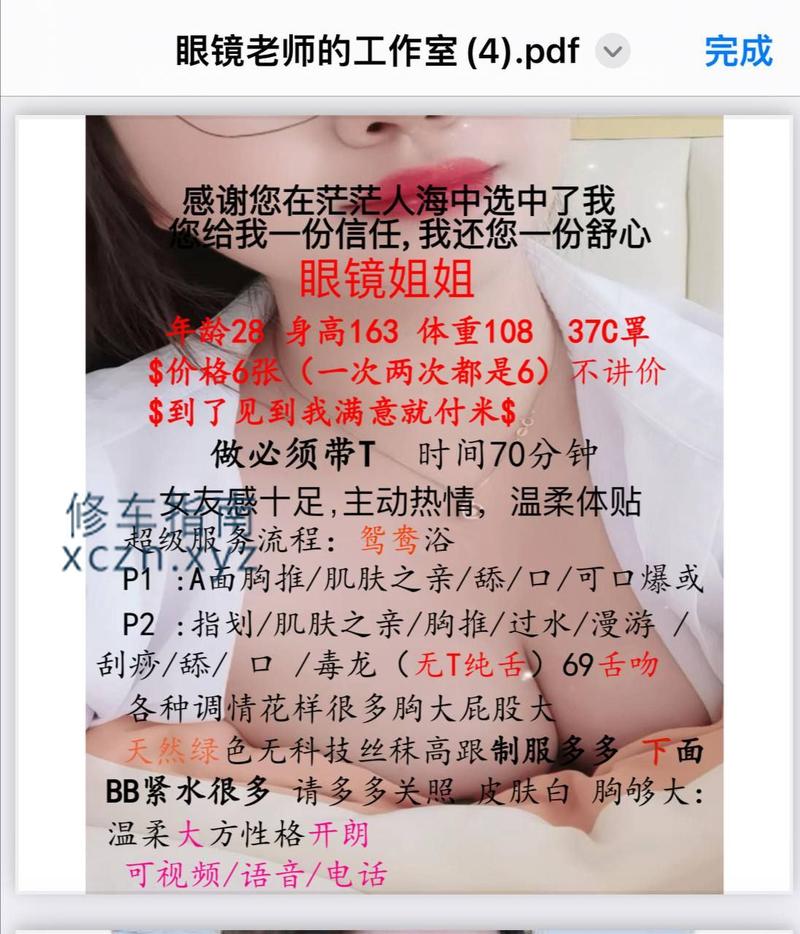Tap 完成 to close the PDF
This screenshot has width=800, height=934.
[738, 51]
